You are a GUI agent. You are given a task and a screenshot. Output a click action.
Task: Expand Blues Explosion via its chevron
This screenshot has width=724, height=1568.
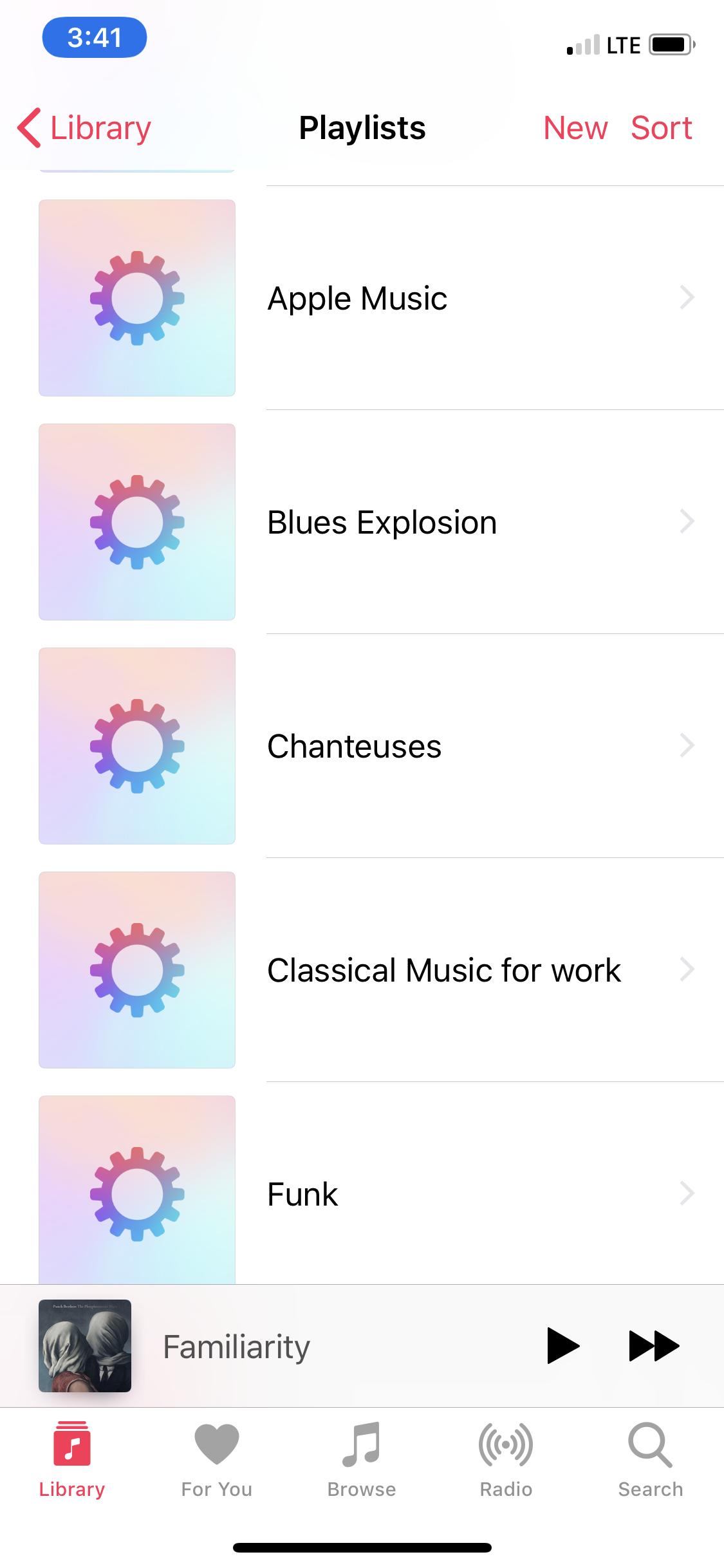click(x=689, y=521)
